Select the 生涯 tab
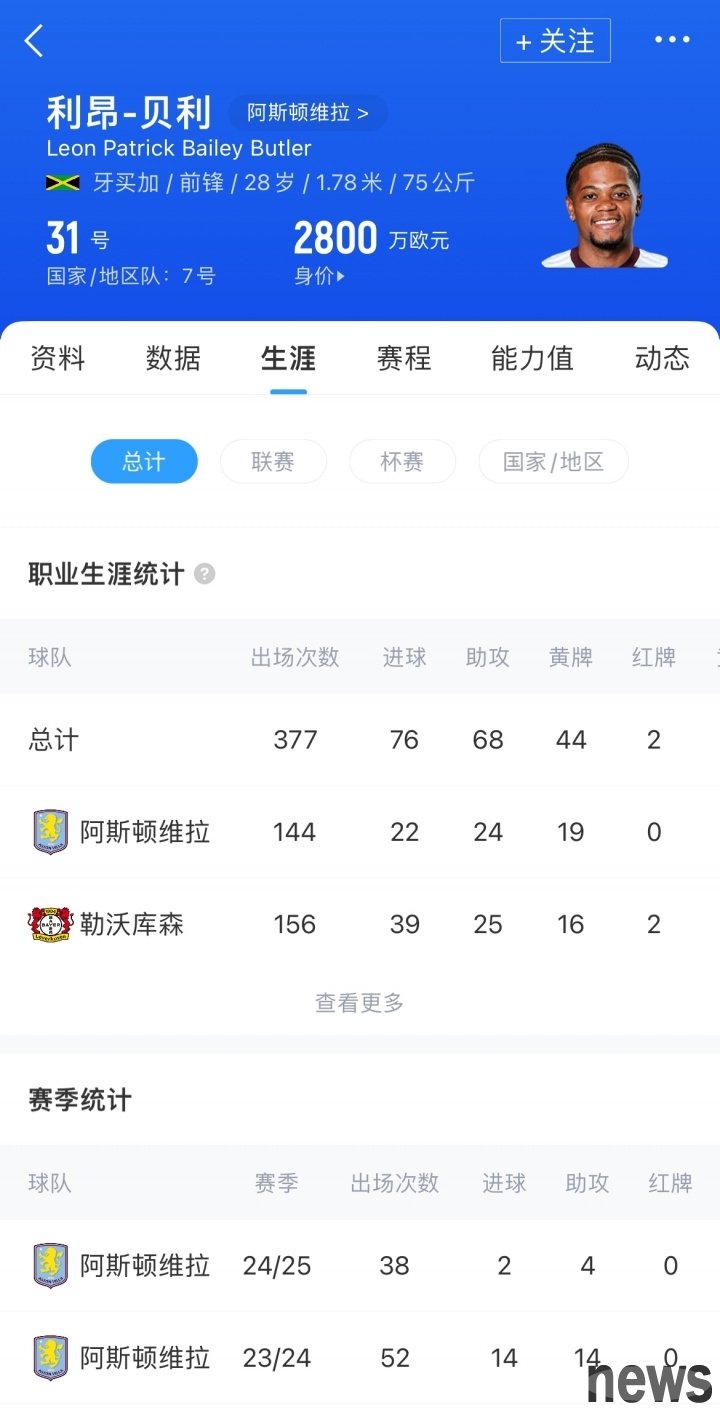This screenshot has width=720, height=1408. (288, 358)
